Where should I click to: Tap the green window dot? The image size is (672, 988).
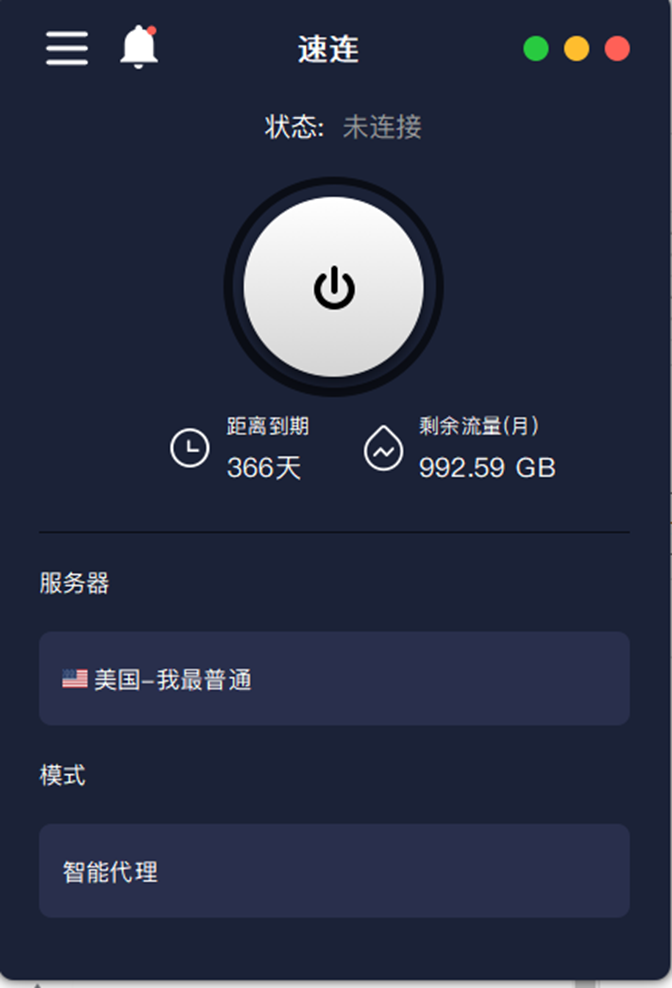[x=536, y=48]
